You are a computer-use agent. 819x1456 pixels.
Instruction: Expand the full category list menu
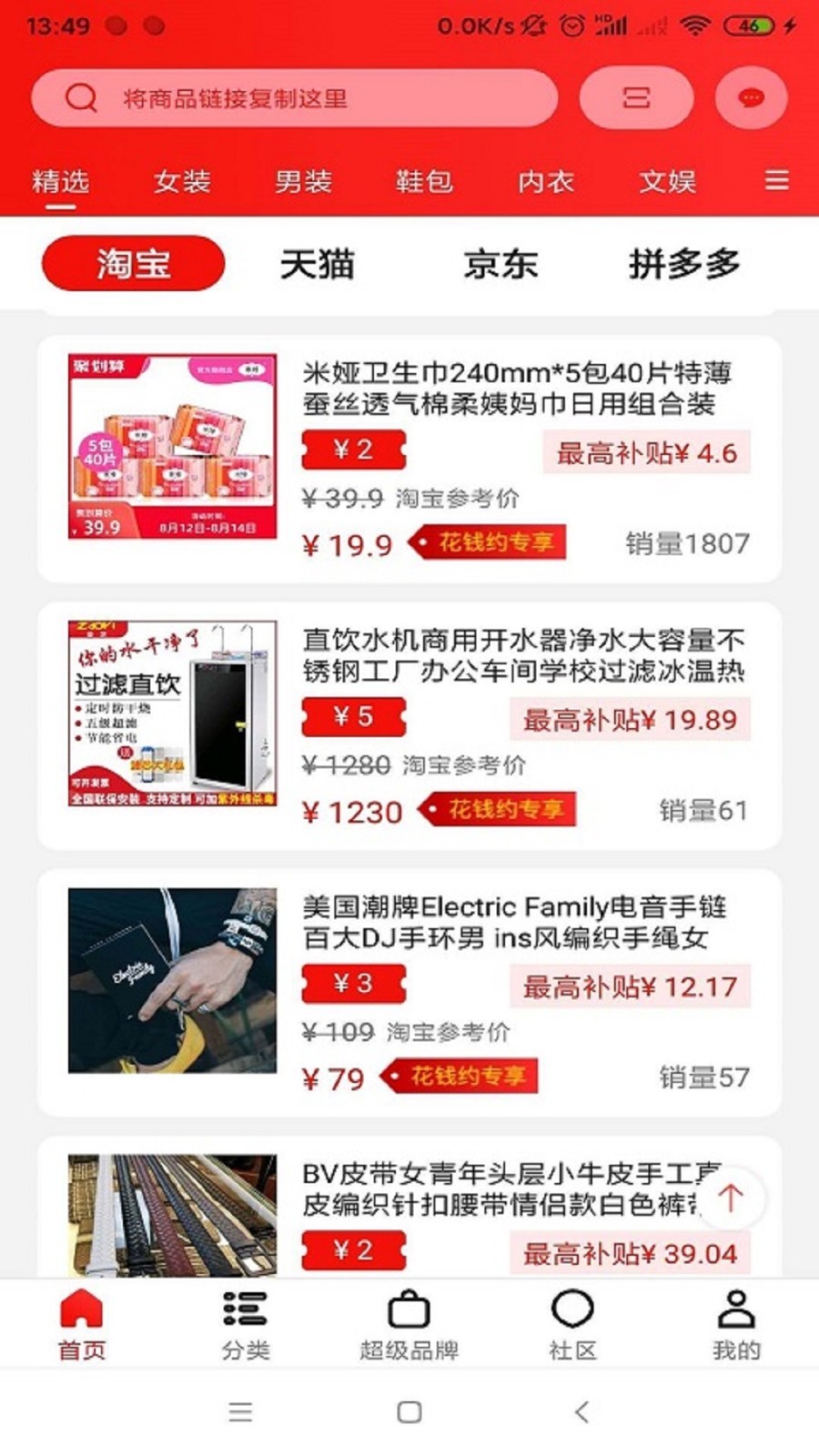coord(776,180)
